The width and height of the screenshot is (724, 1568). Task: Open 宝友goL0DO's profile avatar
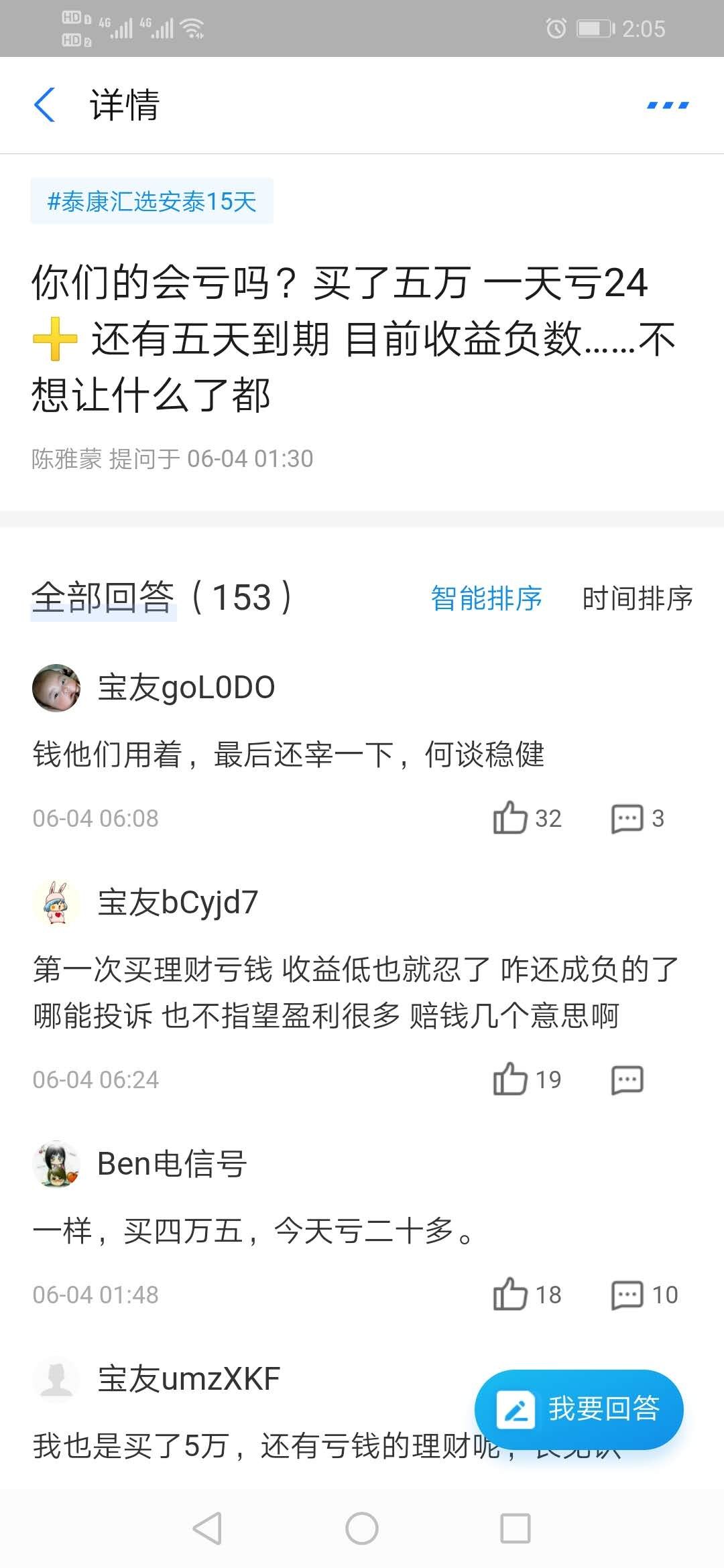click(56, 688)
